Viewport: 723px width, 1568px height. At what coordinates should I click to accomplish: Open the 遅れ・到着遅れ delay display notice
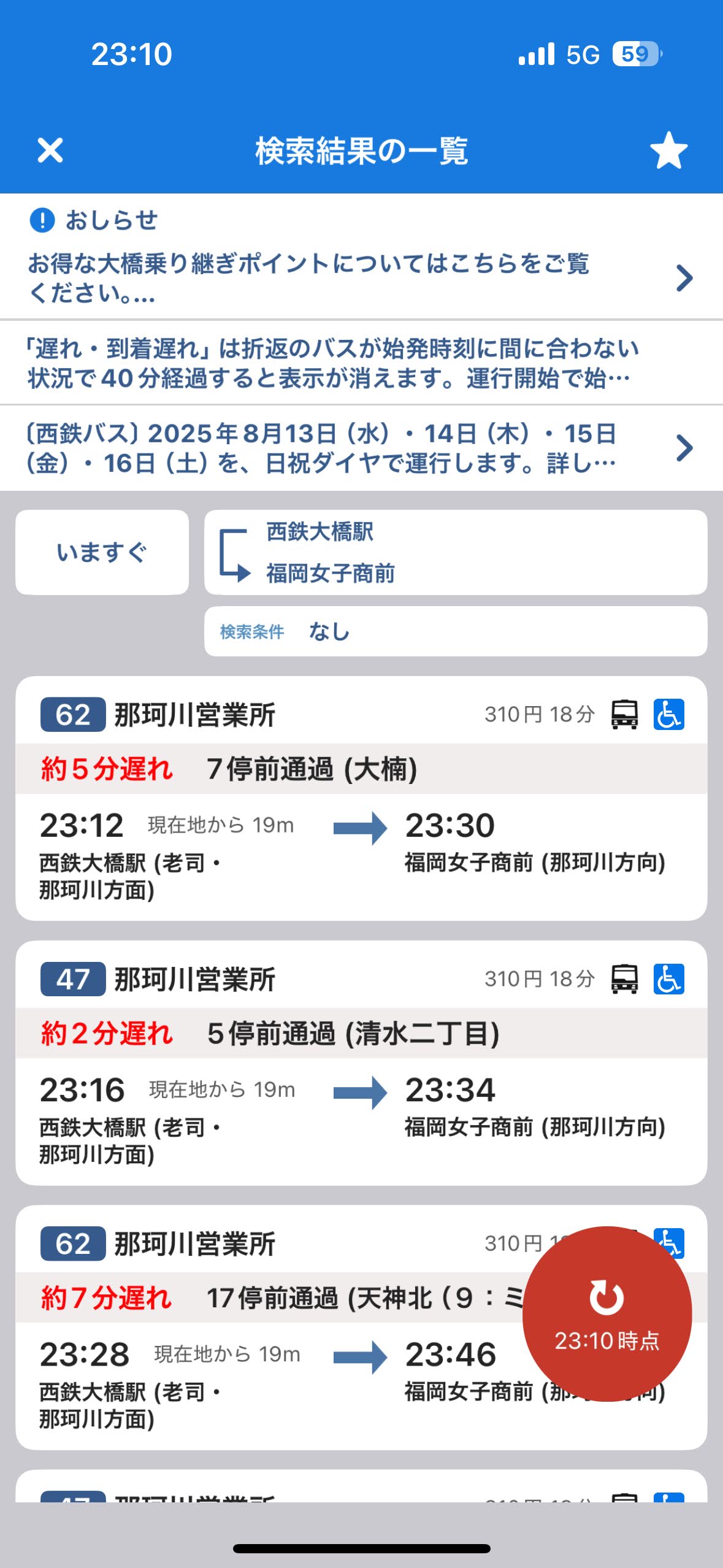pos(361,363)
